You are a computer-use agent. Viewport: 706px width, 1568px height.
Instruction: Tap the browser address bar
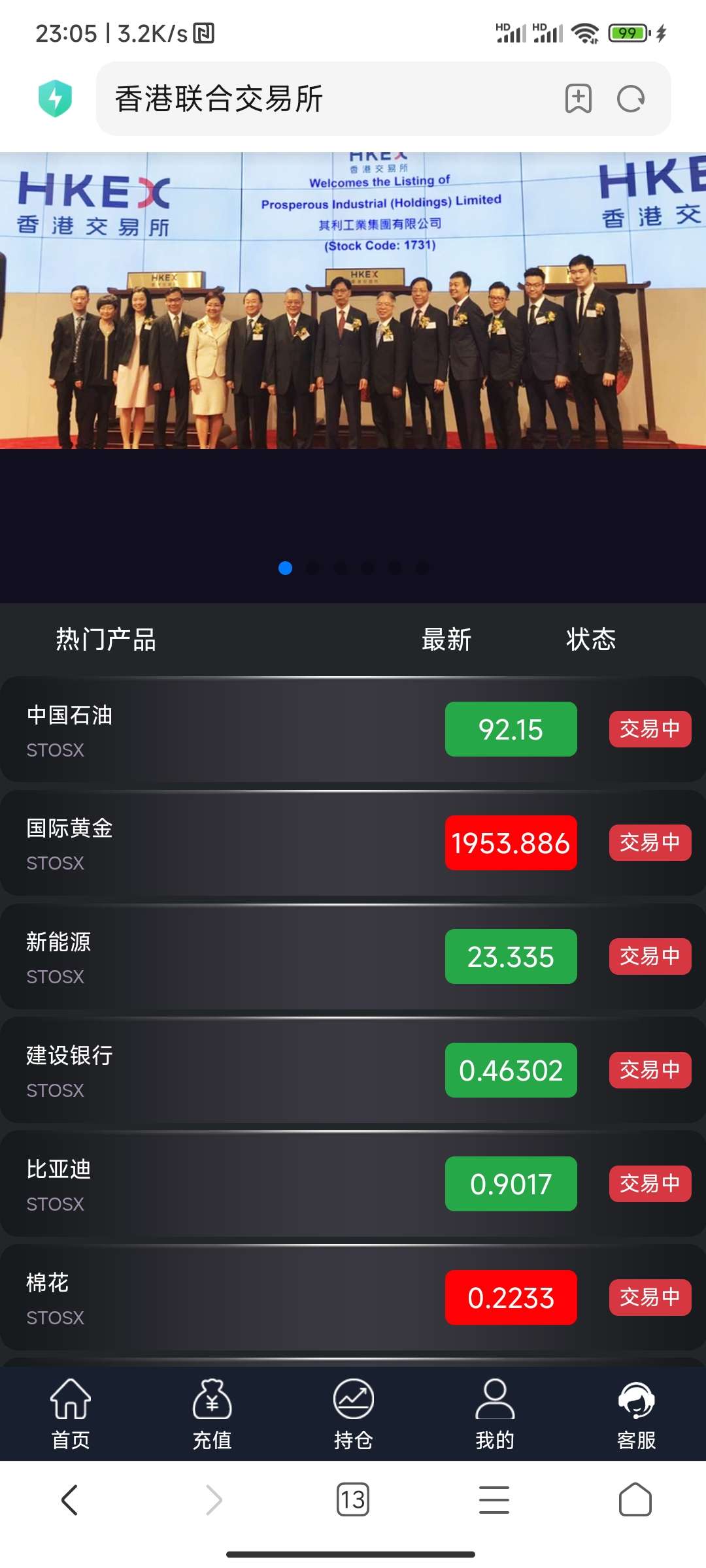click(327, 99)
